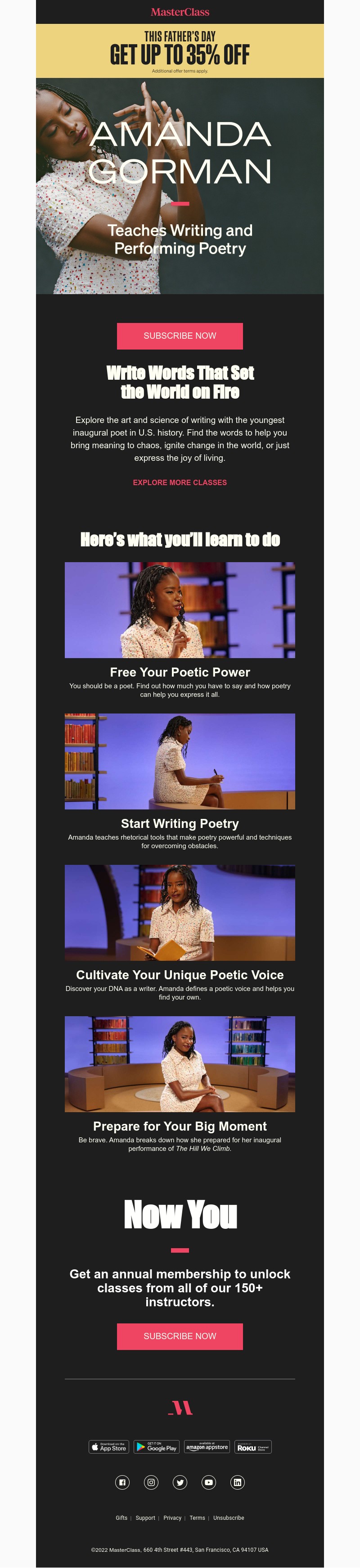Open the Roku Channel Store badge
360x1568 pixels.
click(252, 1447)
